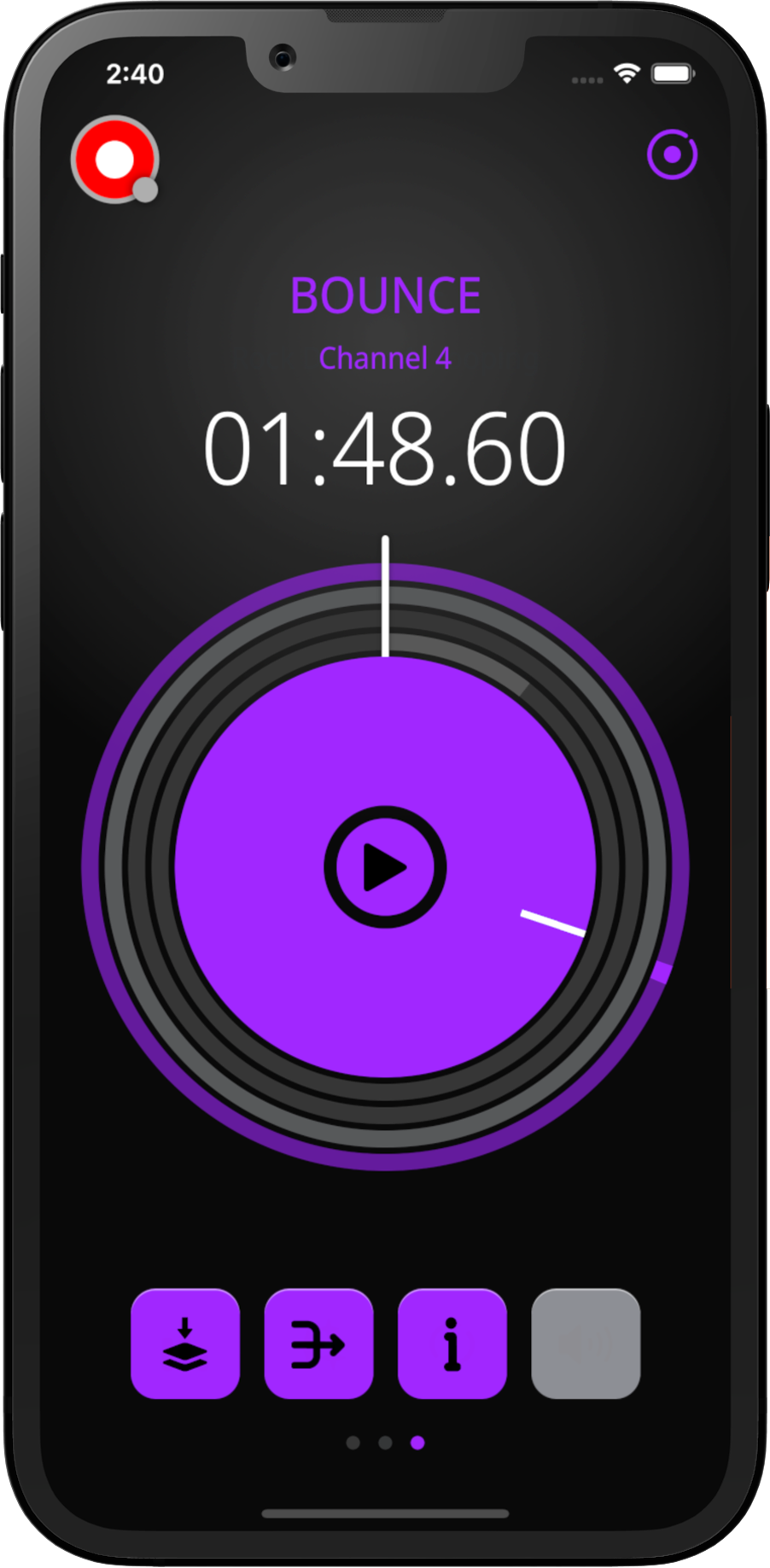Open the purple target icon at top right
This screenshot has height=1568, width=770.
672,154
